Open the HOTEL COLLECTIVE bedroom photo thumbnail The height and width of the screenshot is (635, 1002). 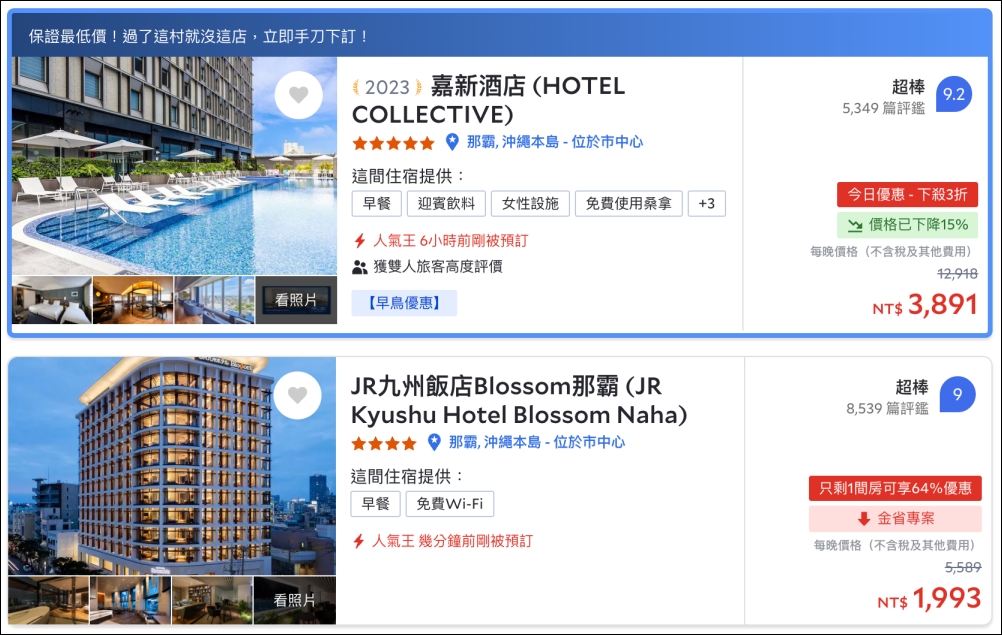[x=51, y=300]
